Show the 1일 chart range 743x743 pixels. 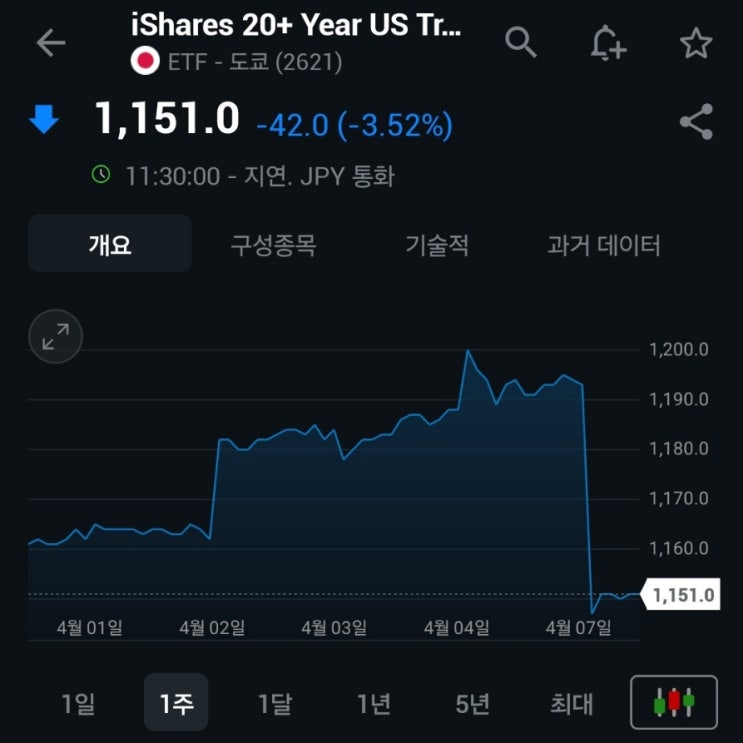tap(78, 703)
